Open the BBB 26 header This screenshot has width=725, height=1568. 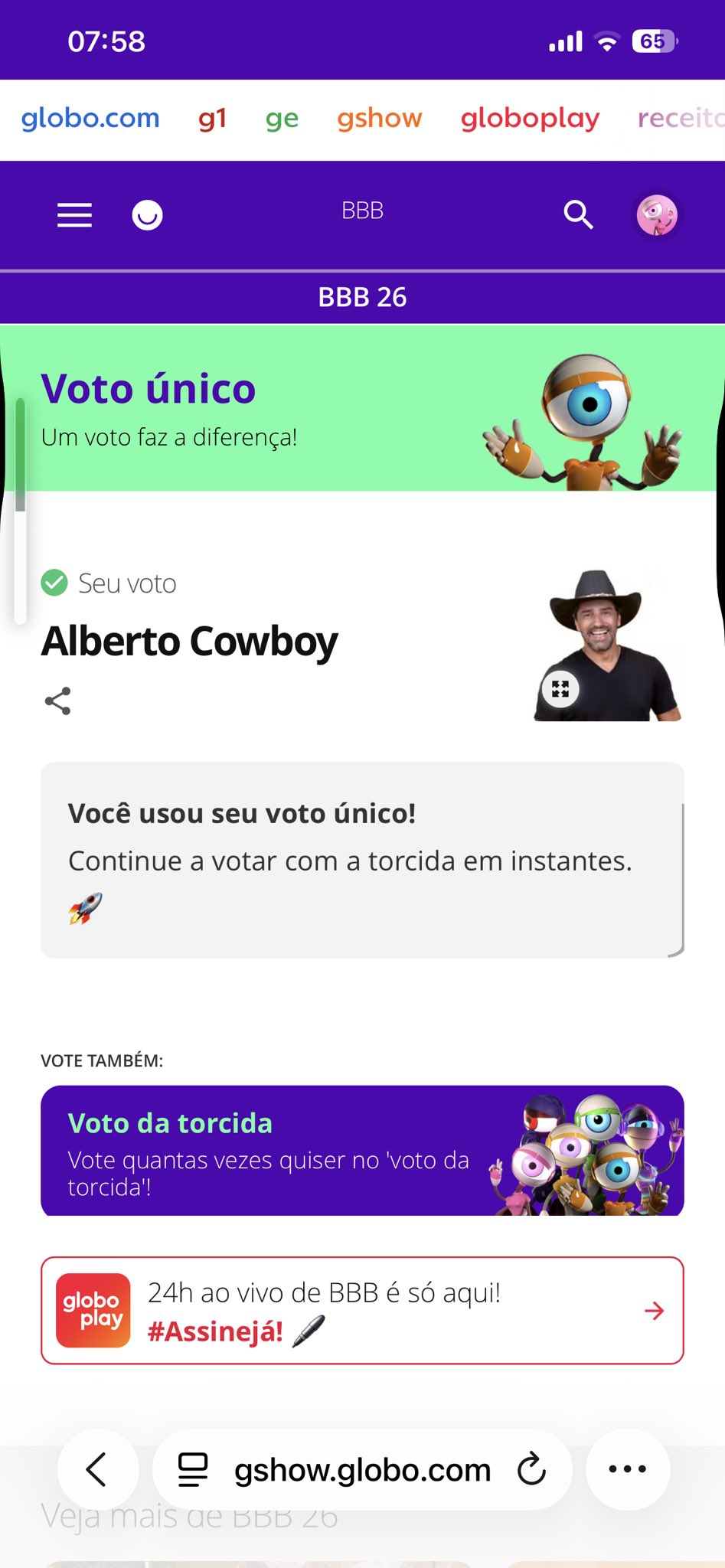click(x=362, y=297)
